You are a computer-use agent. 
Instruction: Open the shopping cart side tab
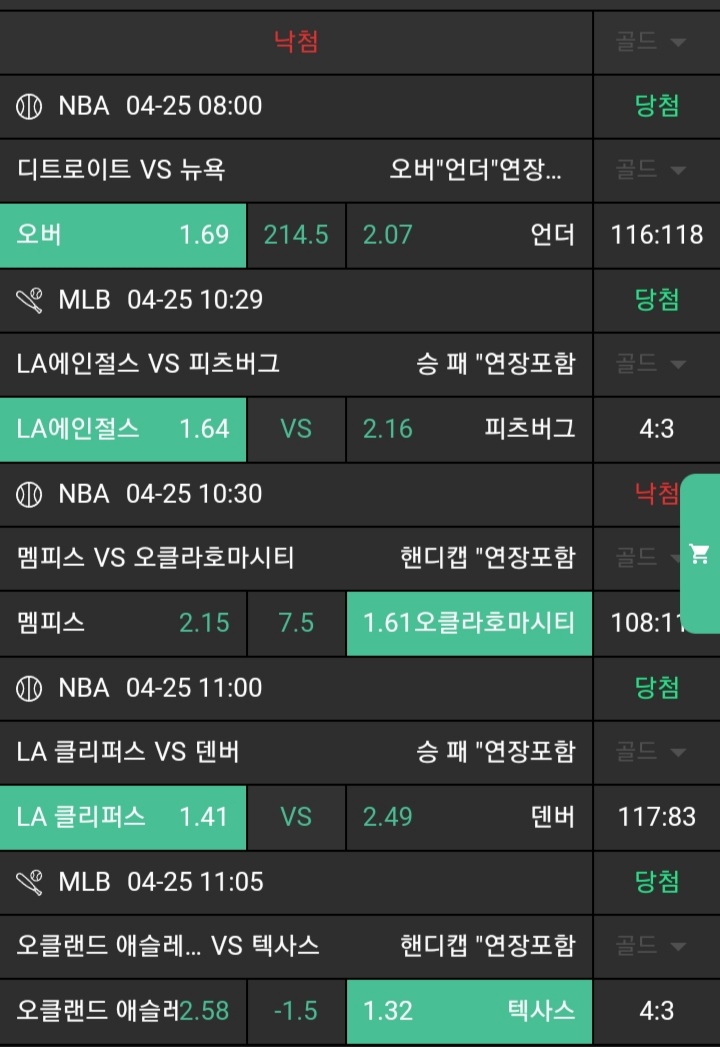click(700, 553)
